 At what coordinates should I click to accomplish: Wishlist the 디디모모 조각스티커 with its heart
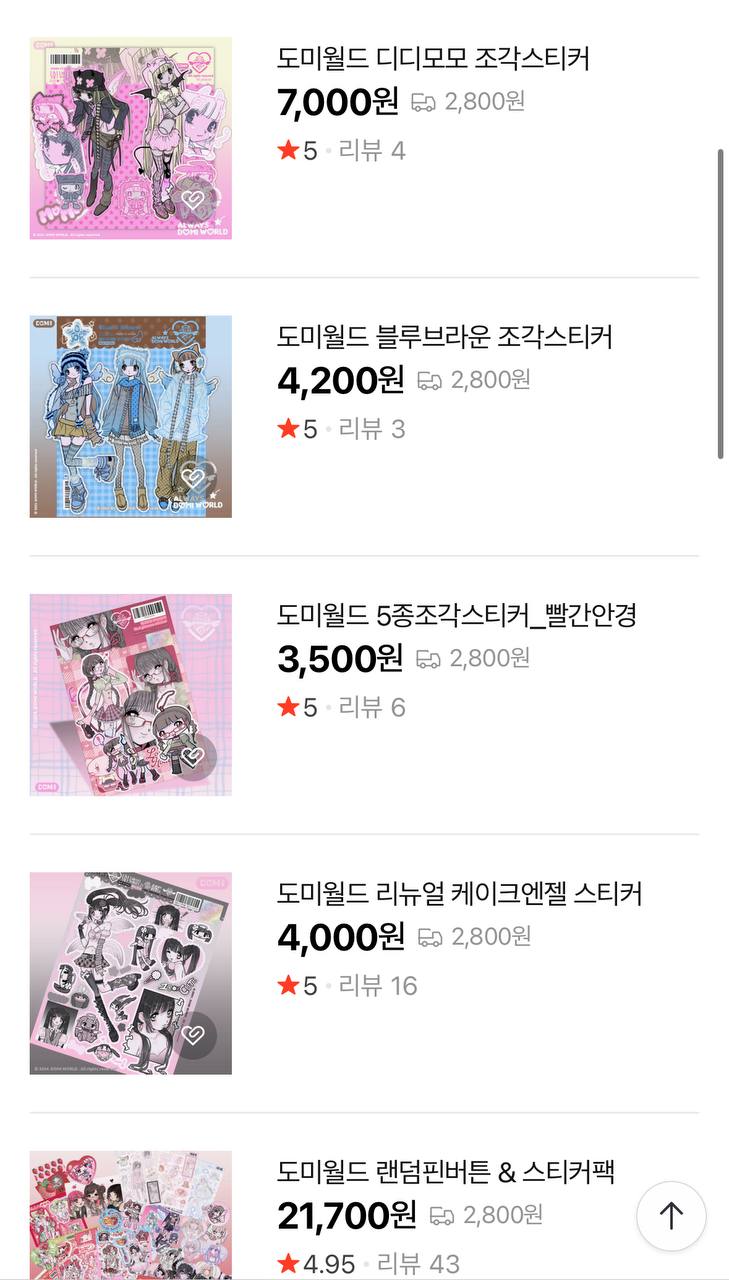194,200
